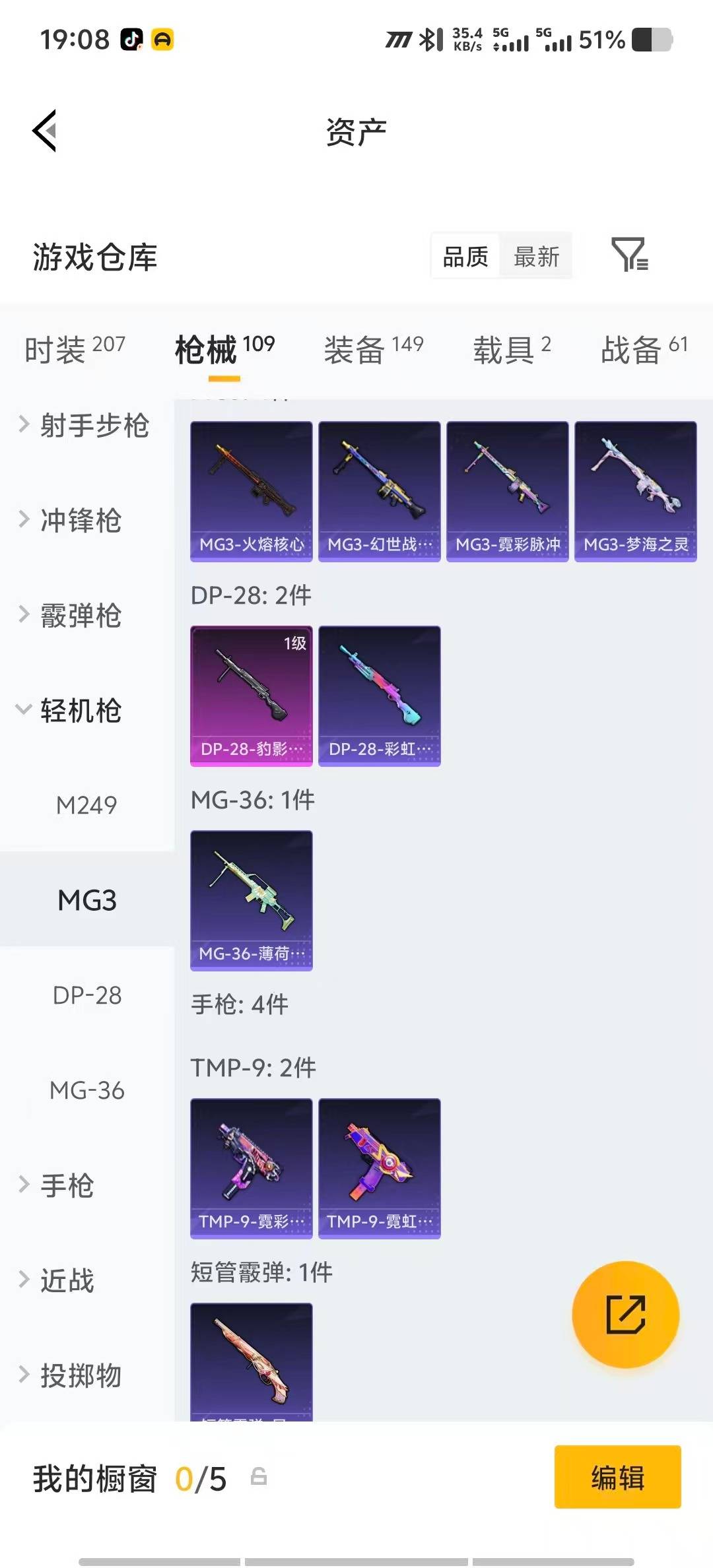Switch sorting to 最新
This screenshot has height=1568, width=713.
(x=536, y=256)
